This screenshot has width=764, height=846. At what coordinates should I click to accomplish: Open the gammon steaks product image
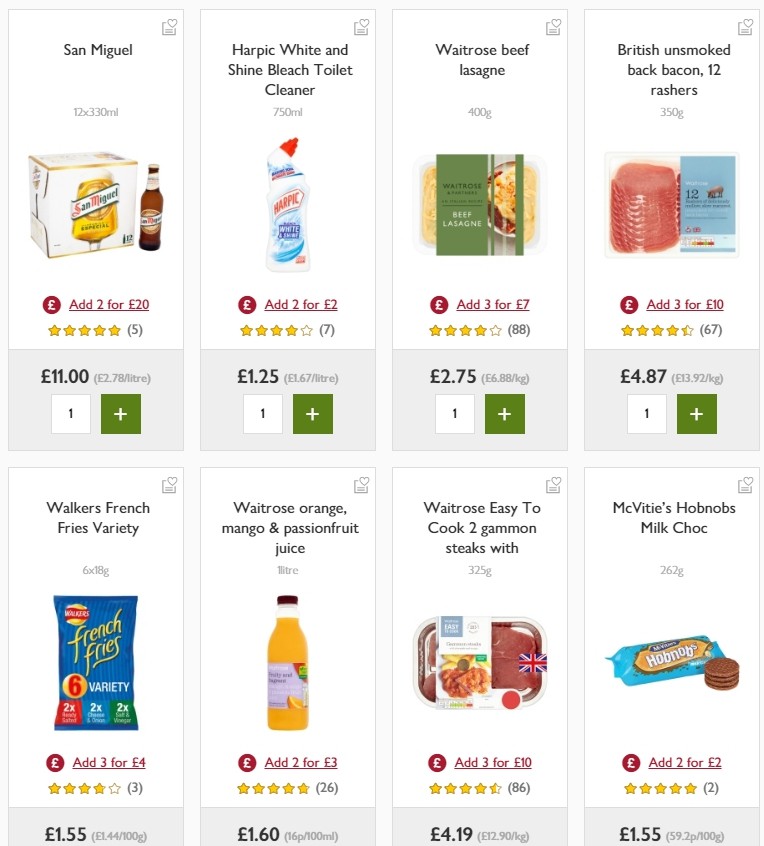click(x=480, y=661)
